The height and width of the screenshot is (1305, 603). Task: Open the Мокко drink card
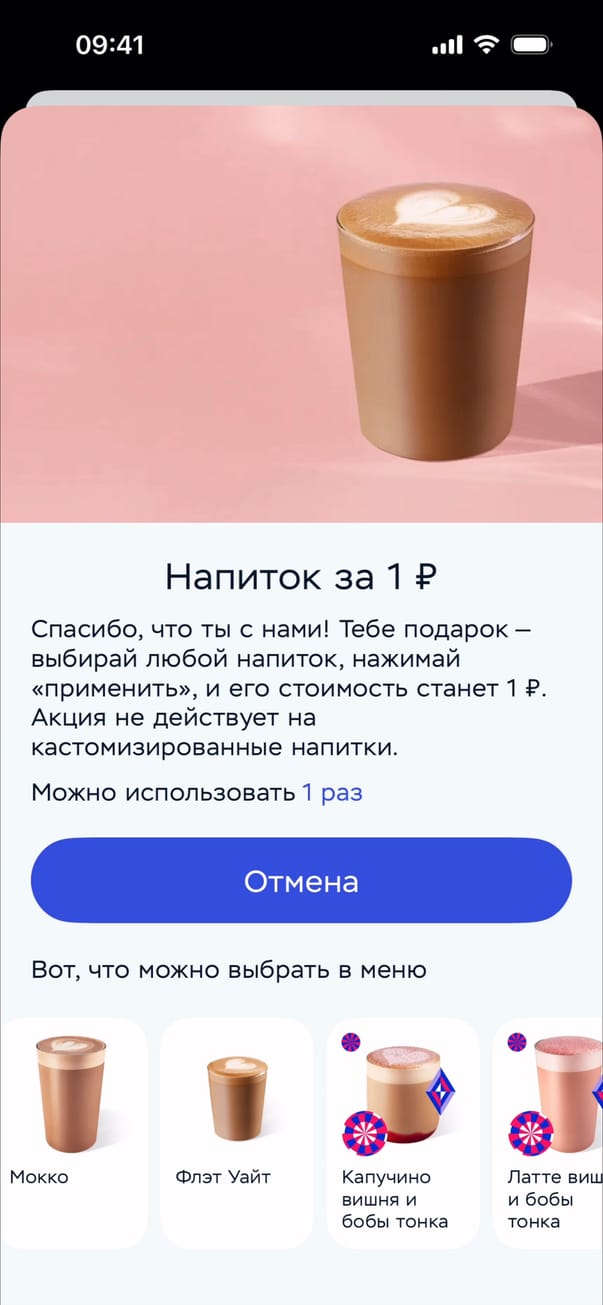pos(71,1130)
